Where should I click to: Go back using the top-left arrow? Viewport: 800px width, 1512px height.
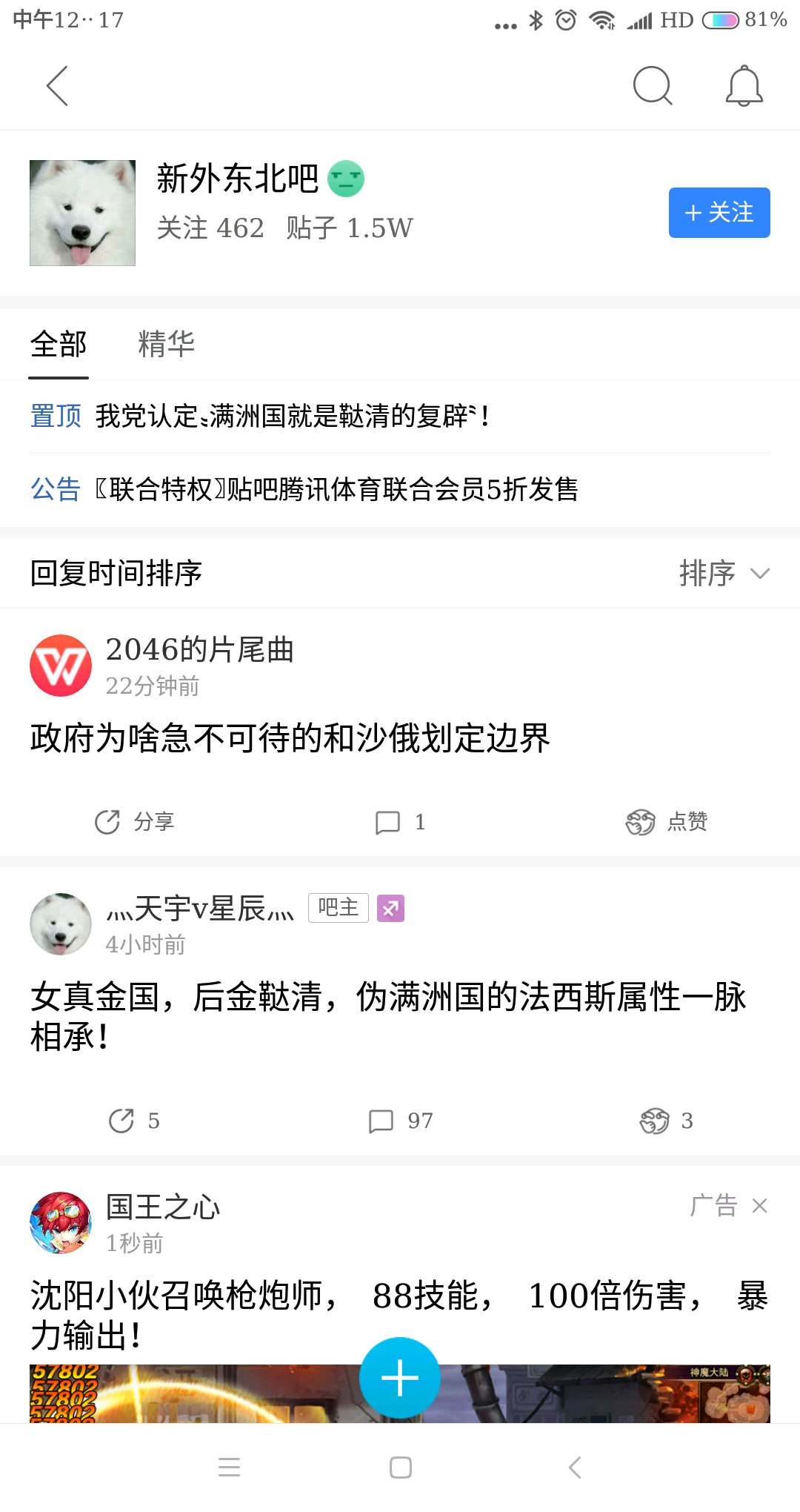click(x=58, y=86)
